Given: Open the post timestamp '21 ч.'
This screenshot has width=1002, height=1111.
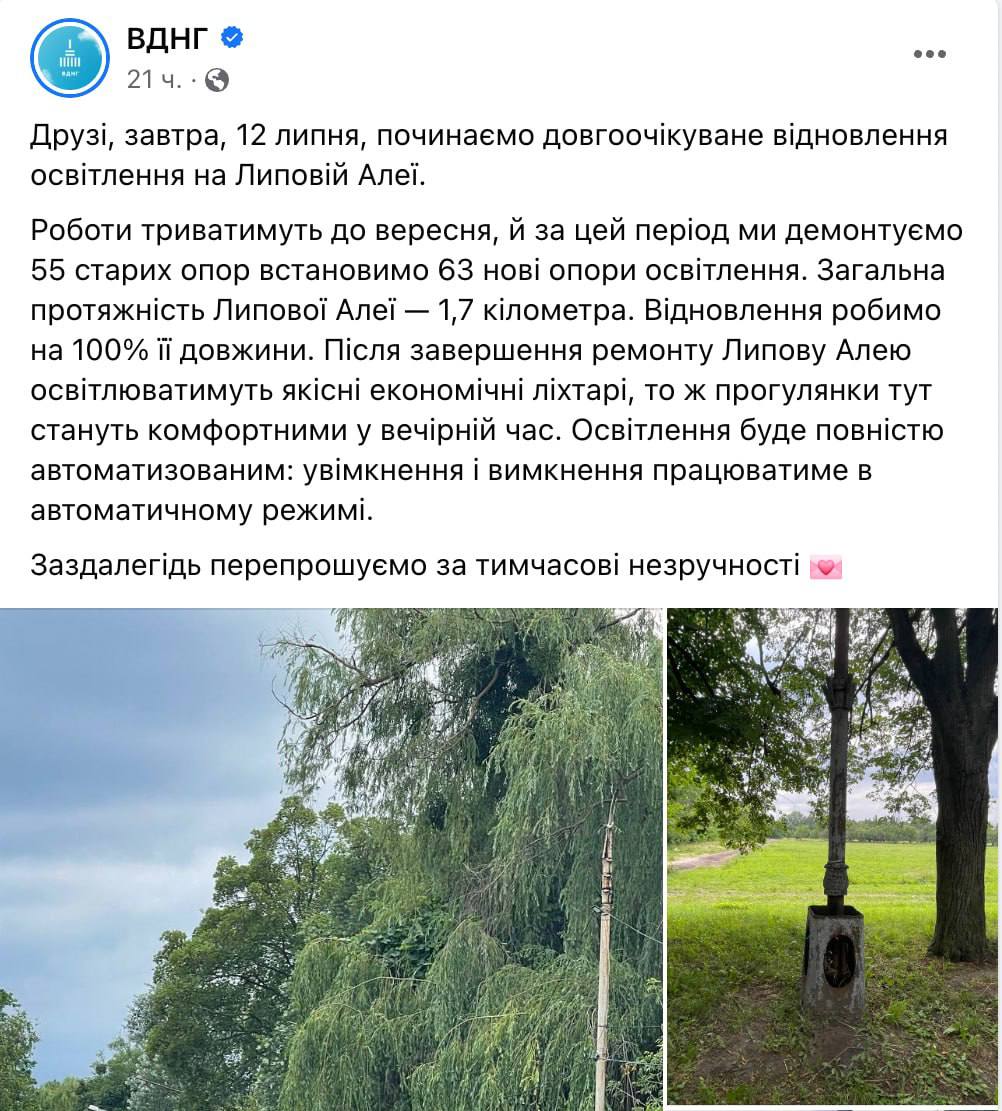Looking at the screenshot, I should (x=154, y=80).
